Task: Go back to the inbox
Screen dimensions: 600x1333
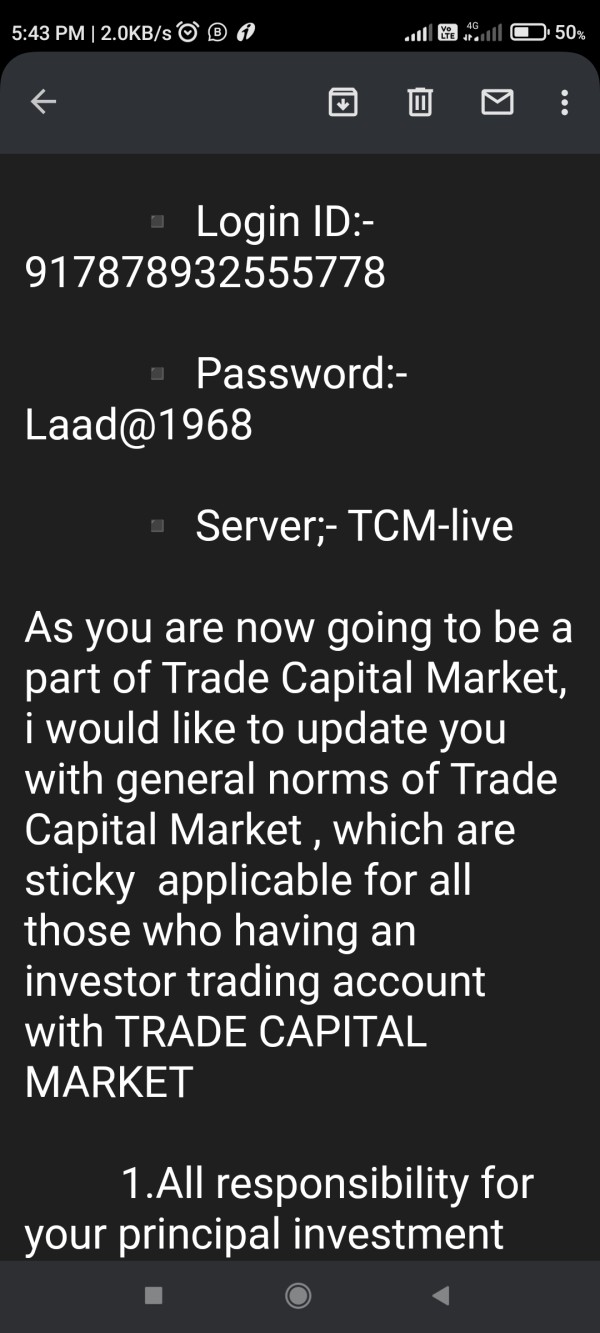Action: tap(43, 101)
